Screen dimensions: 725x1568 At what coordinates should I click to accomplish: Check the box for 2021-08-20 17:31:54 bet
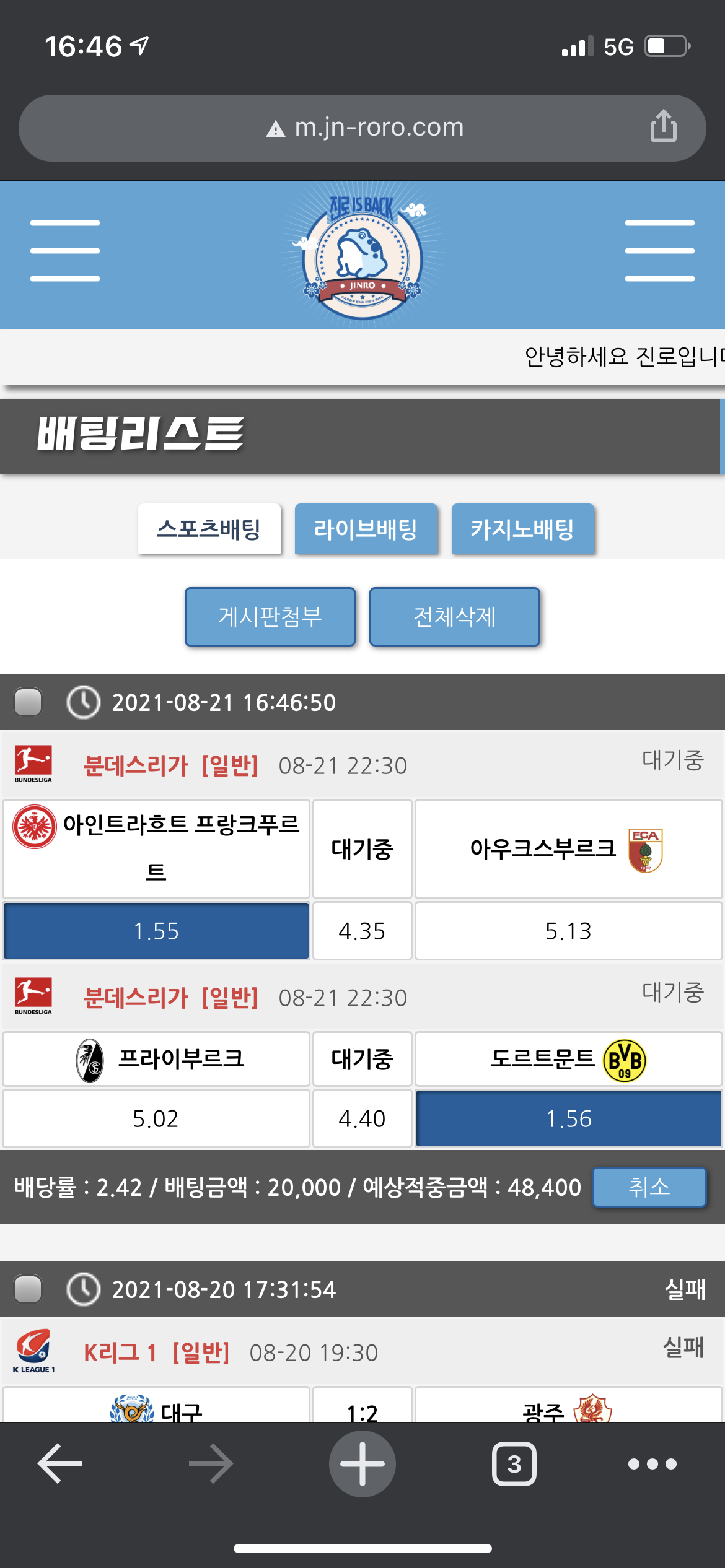coord(28,1289)
